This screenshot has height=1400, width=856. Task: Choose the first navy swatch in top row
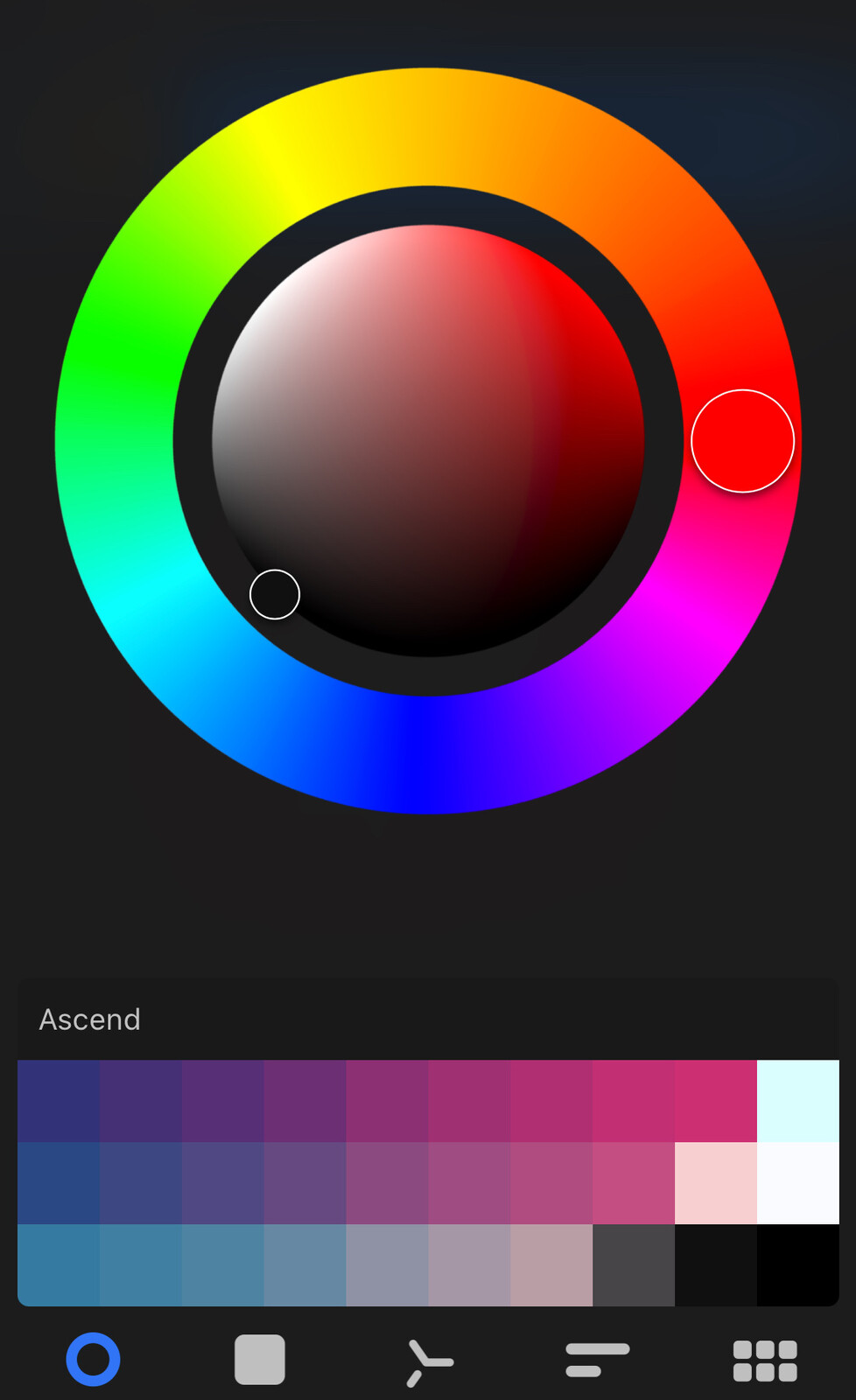[x=59, y=1101]
